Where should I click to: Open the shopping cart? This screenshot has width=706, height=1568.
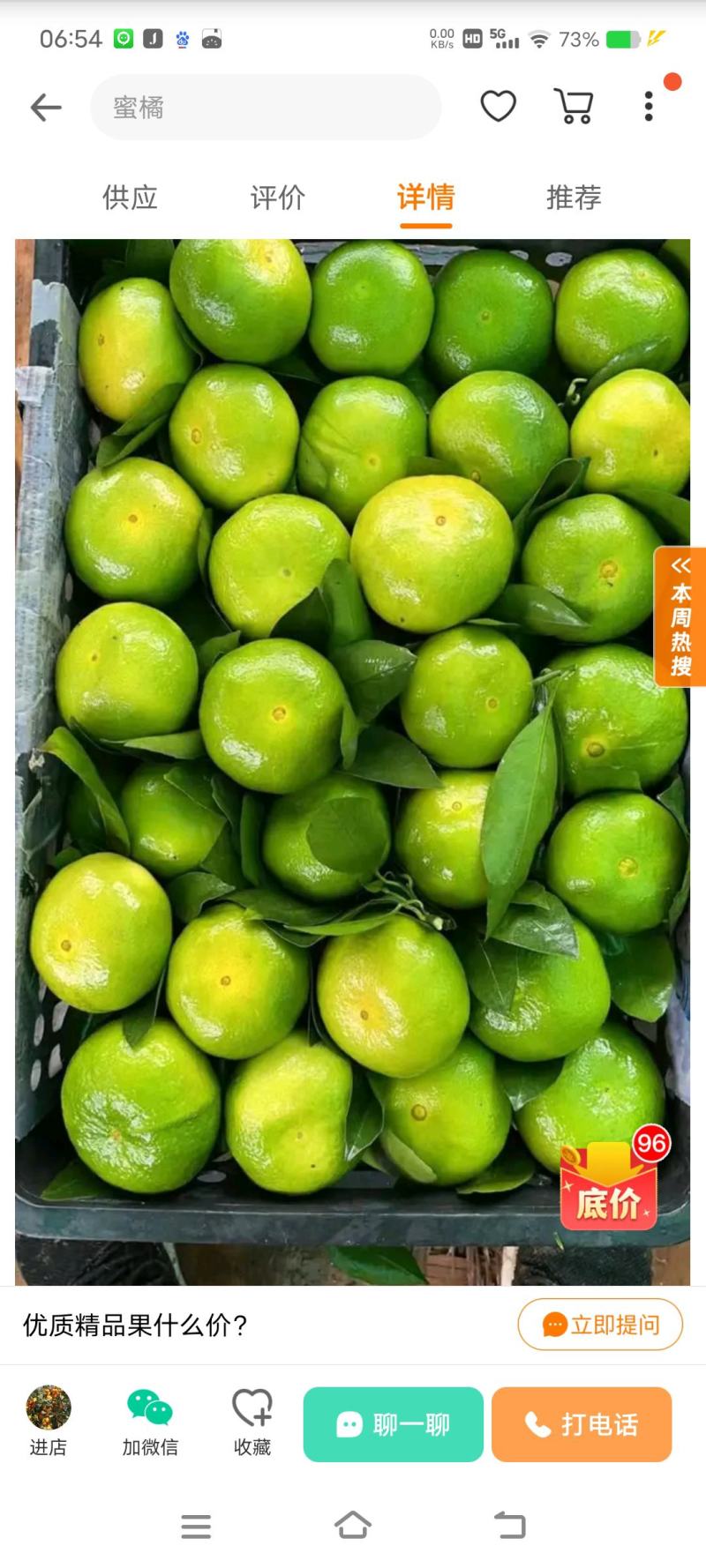[574, 107]
